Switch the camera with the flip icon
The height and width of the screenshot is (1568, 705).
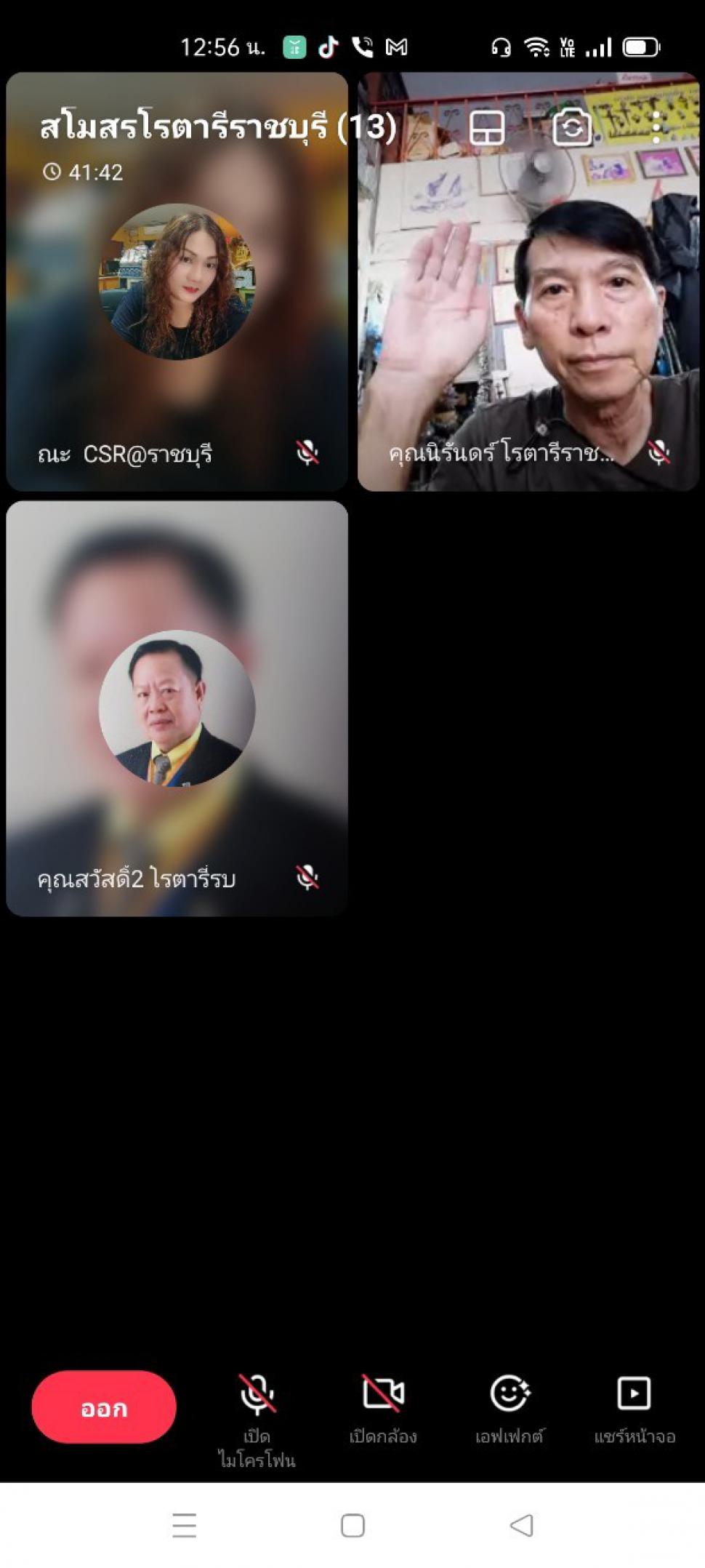(x=572, y=128)
